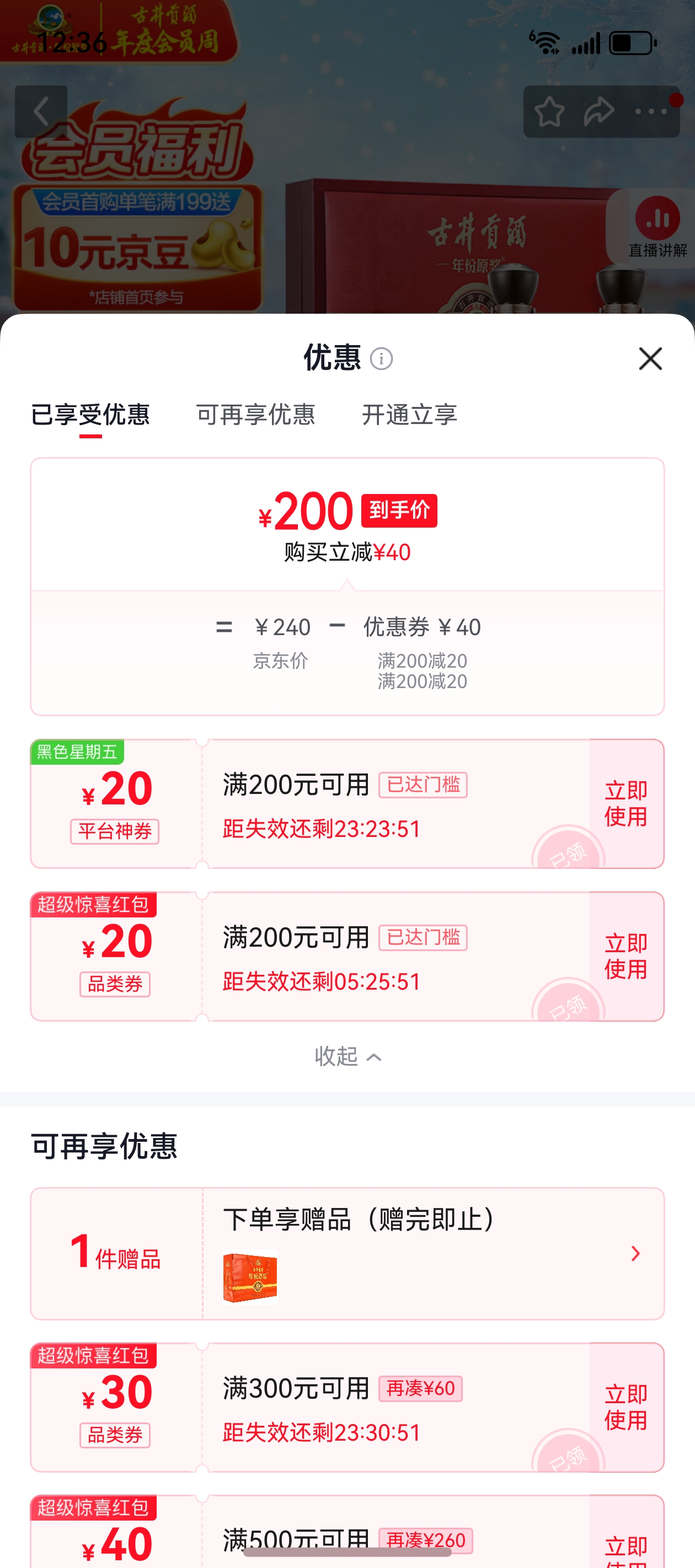Favorite the product with the star icon
The image size is (695, 1568).
point(549,111)
